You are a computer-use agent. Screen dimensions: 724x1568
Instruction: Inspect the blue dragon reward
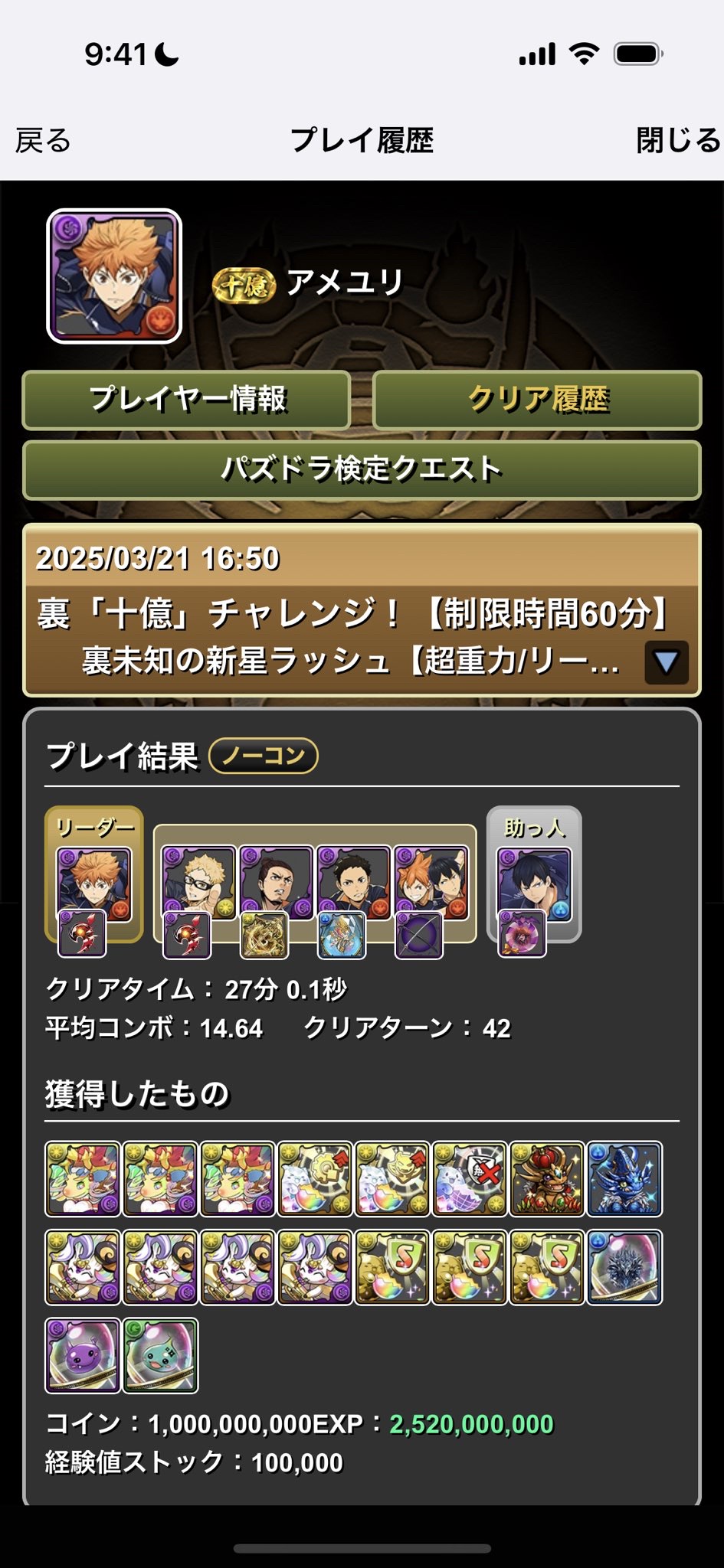pyautogui.click(x=624, y=1179)
